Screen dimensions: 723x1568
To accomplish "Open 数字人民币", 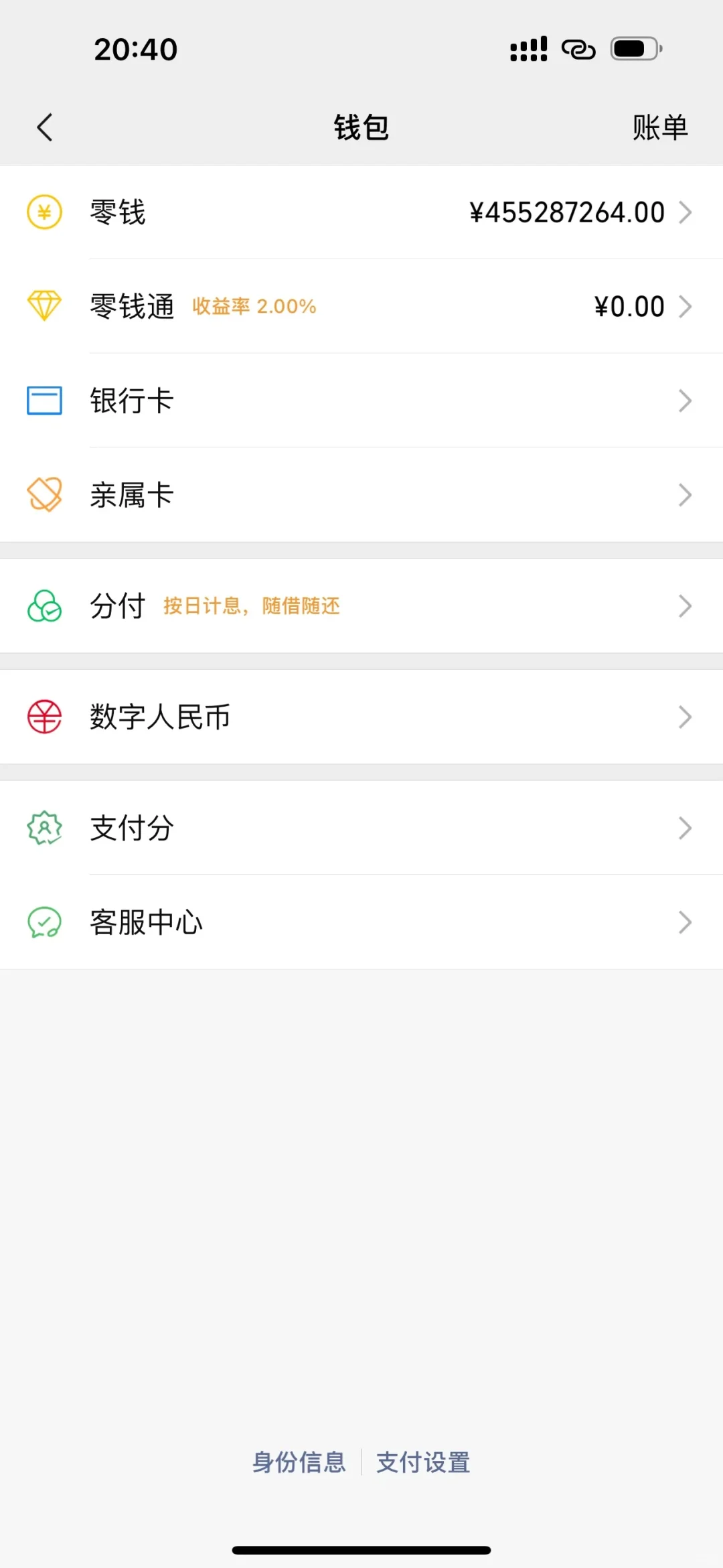I will pyautogui.click(x=361, y=717).
